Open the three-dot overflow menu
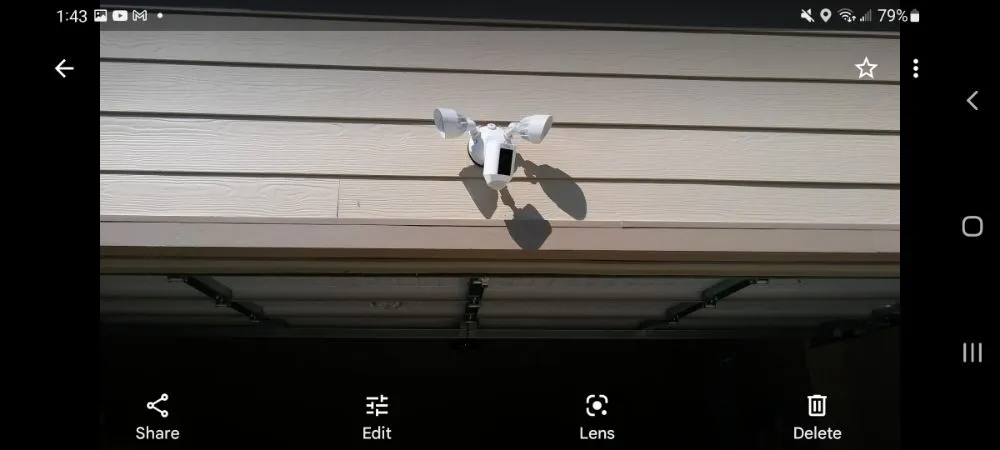This screenshot has height=450, width=1000. (915, 68)
